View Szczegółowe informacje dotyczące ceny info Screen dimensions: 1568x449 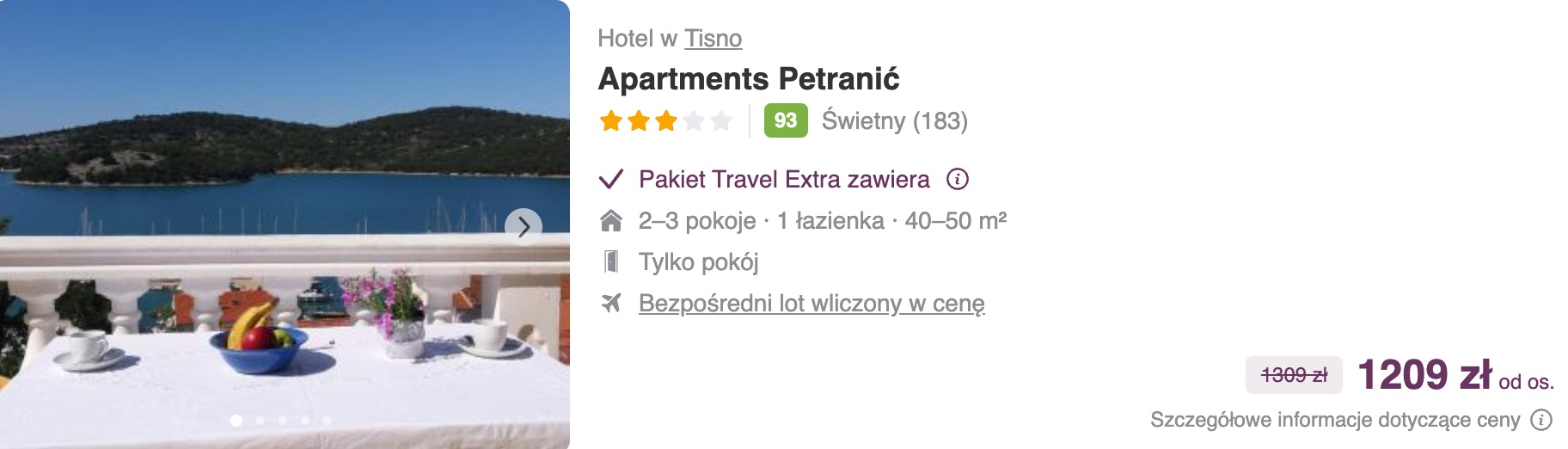tap(1541, 420)
